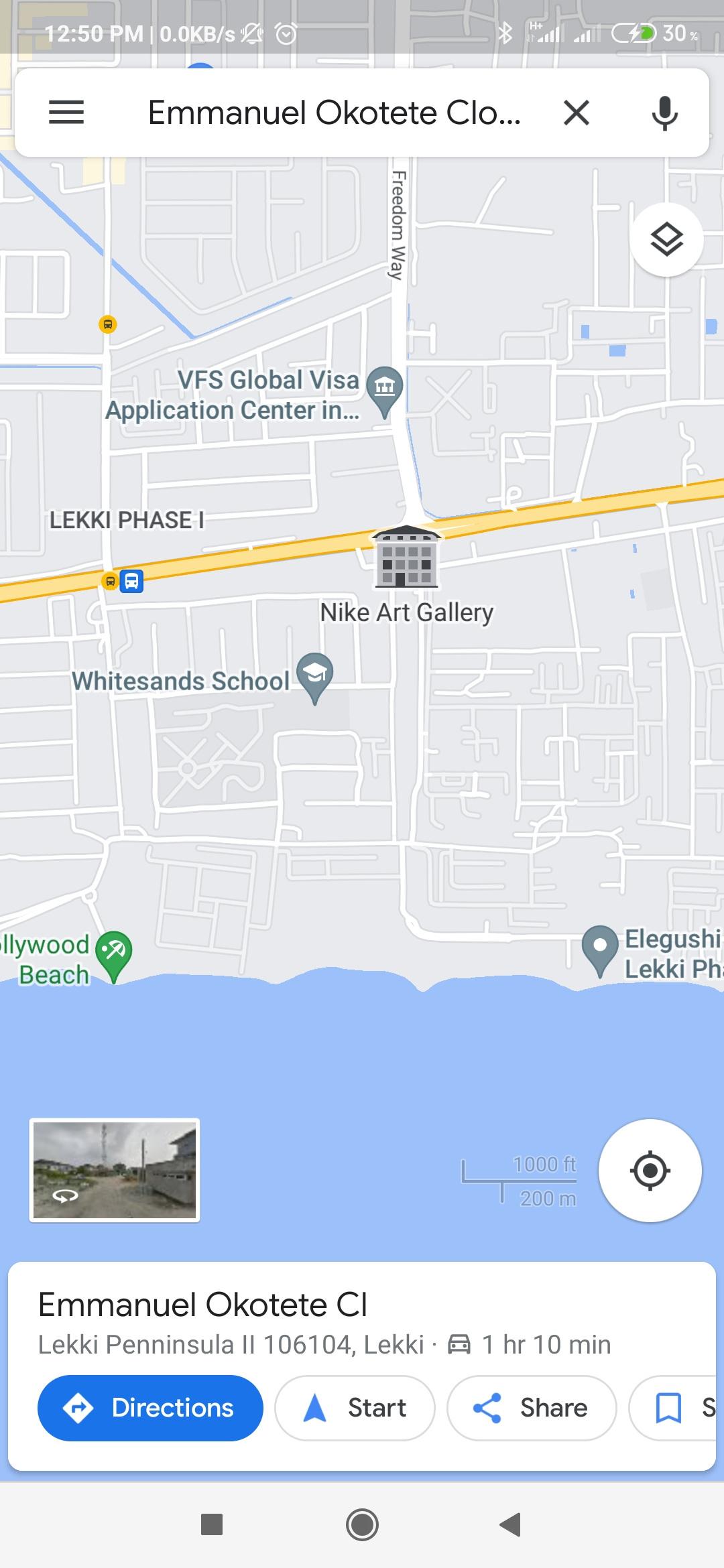This screenshot has height=1568, width=724.
Task: Open map layers selector
Action: tap(666, 239)
